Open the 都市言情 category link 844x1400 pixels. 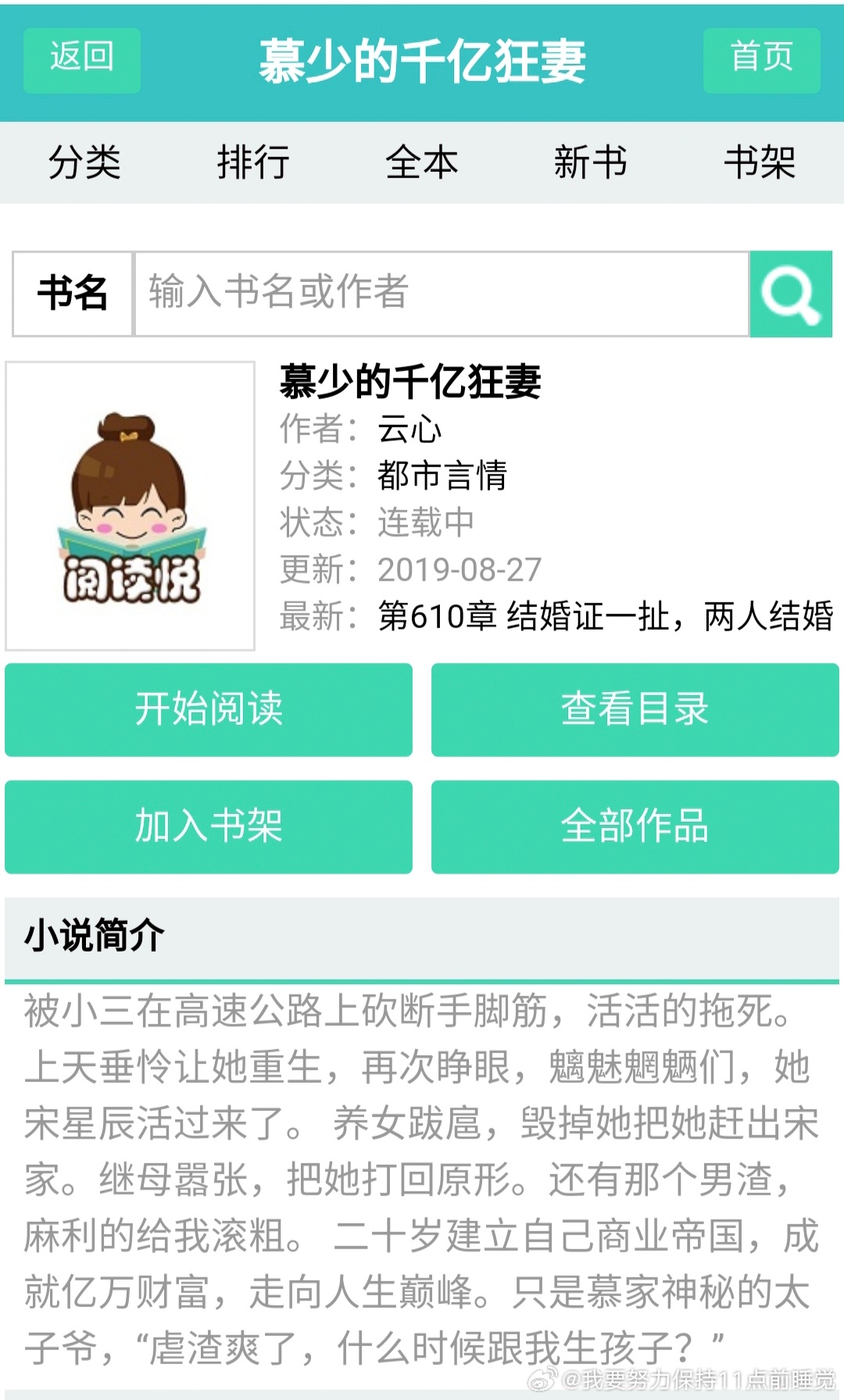442,476
